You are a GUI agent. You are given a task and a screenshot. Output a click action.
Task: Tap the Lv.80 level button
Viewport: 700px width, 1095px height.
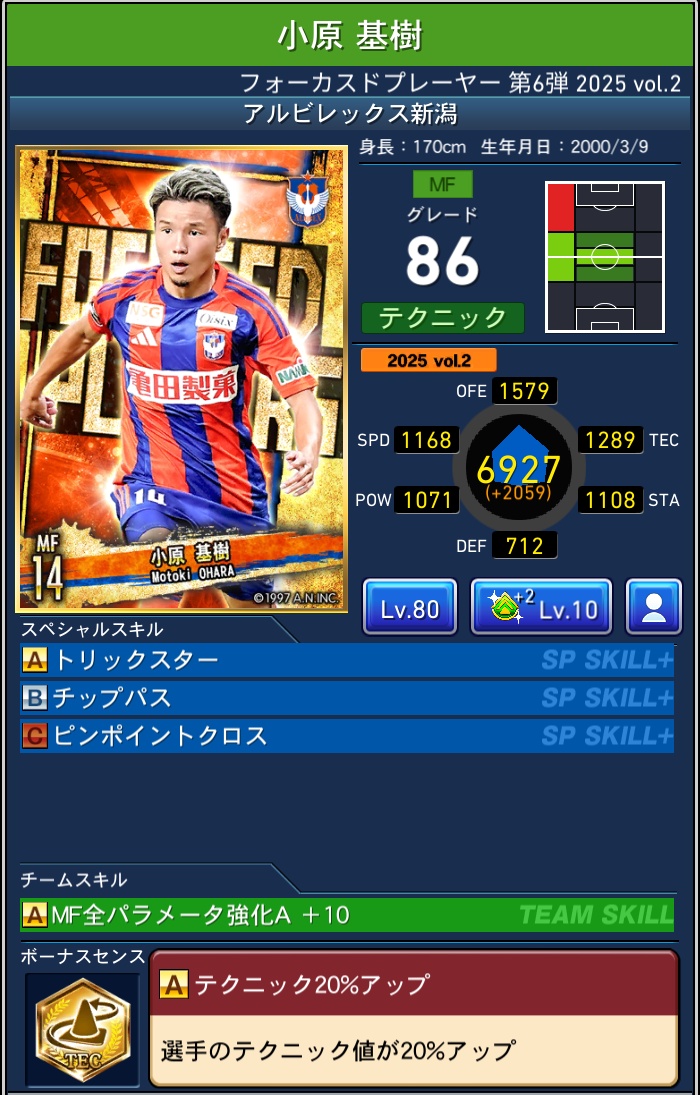[x=409, y=607]
